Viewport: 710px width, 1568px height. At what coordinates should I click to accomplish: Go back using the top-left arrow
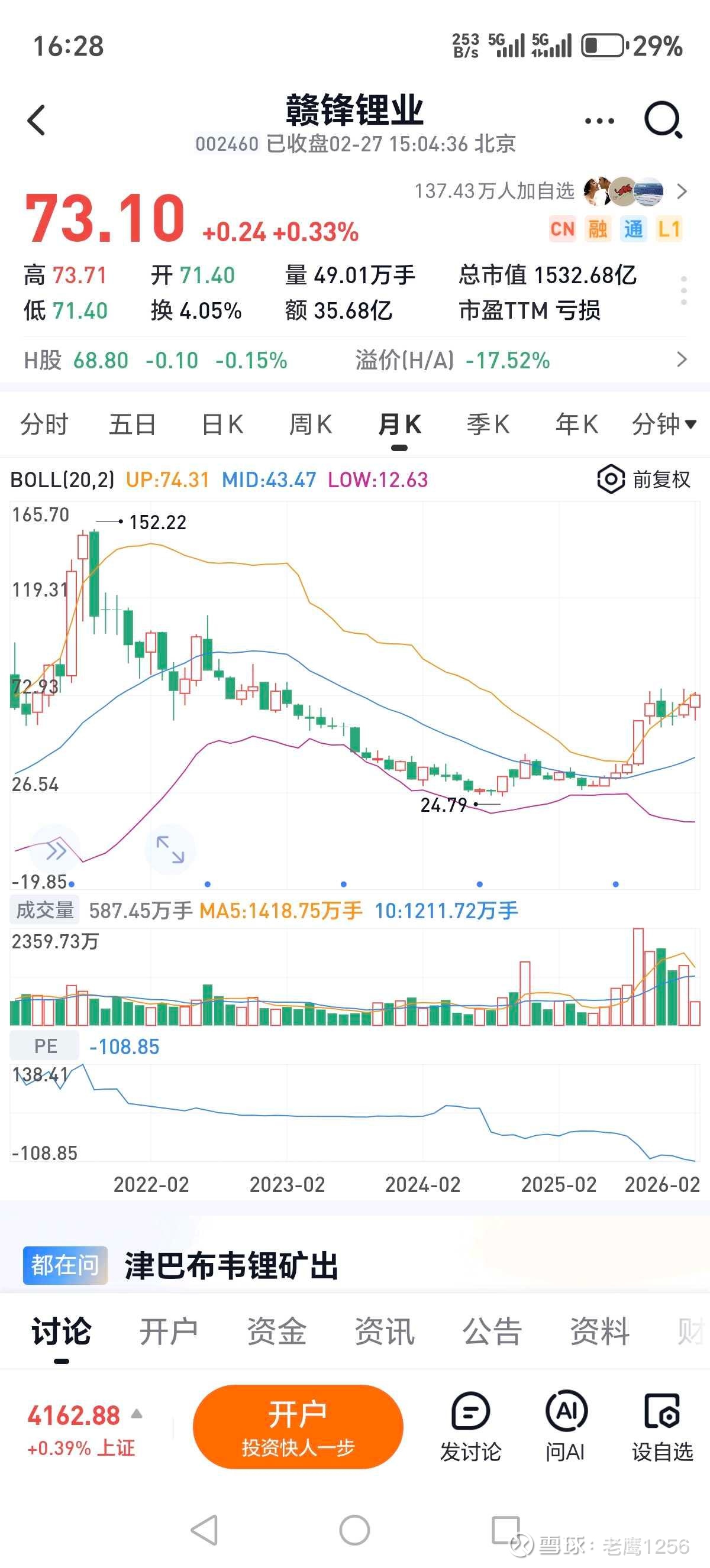pos(37,120)
